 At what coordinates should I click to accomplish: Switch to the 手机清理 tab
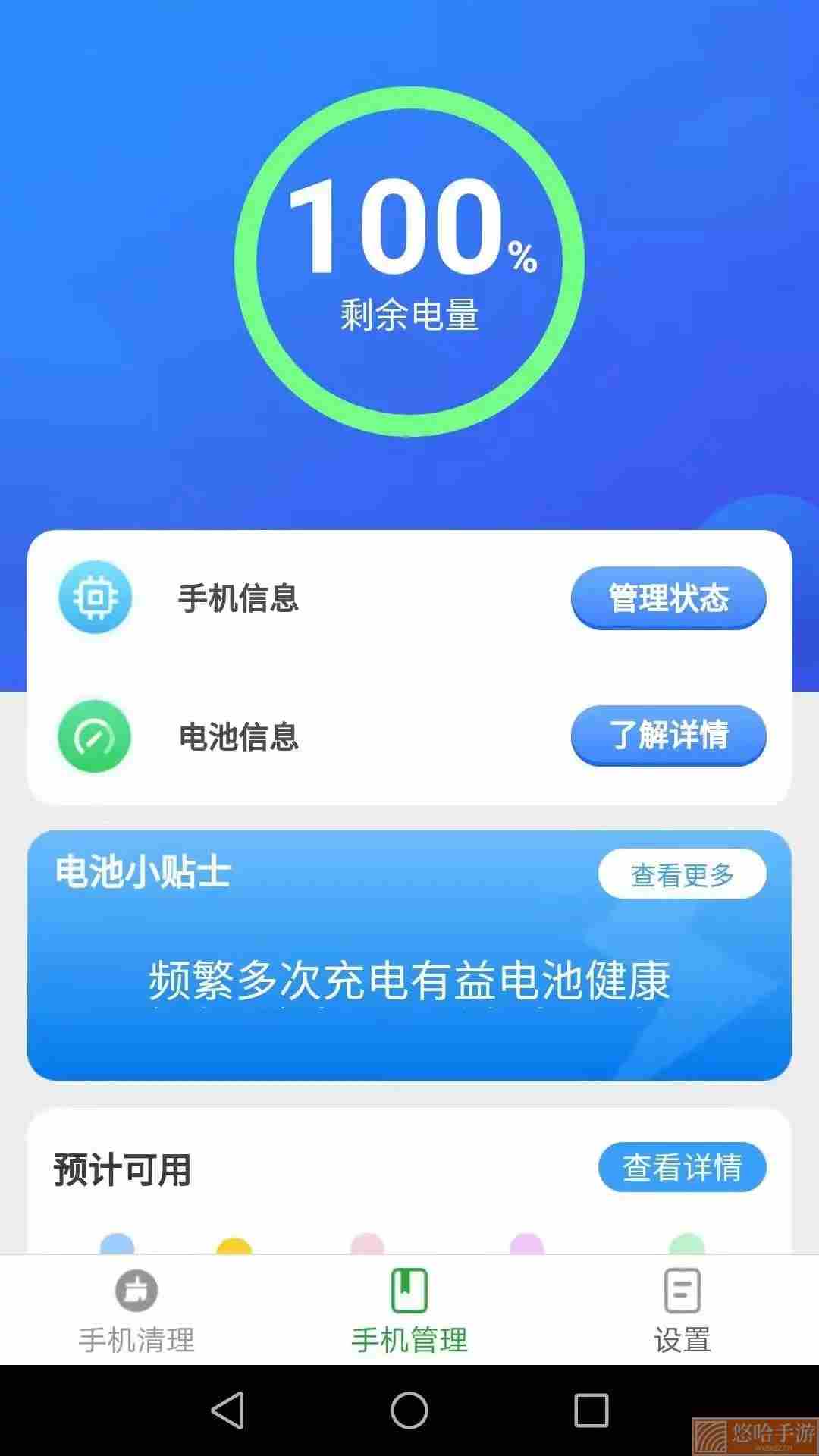point(136,1311)
